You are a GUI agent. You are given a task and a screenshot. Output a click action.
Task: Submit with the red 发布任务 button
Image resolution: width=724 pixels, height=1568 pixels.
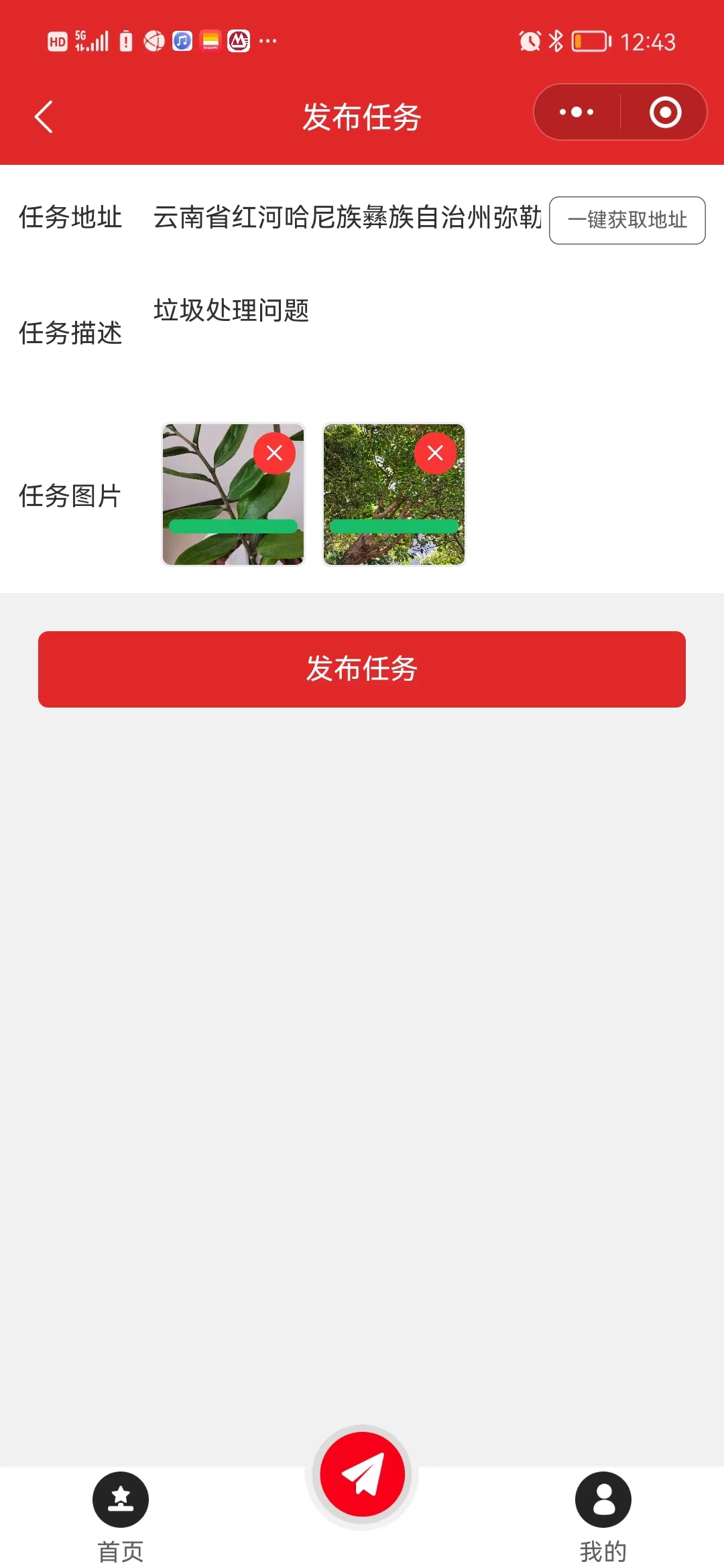tap(362, 669)
